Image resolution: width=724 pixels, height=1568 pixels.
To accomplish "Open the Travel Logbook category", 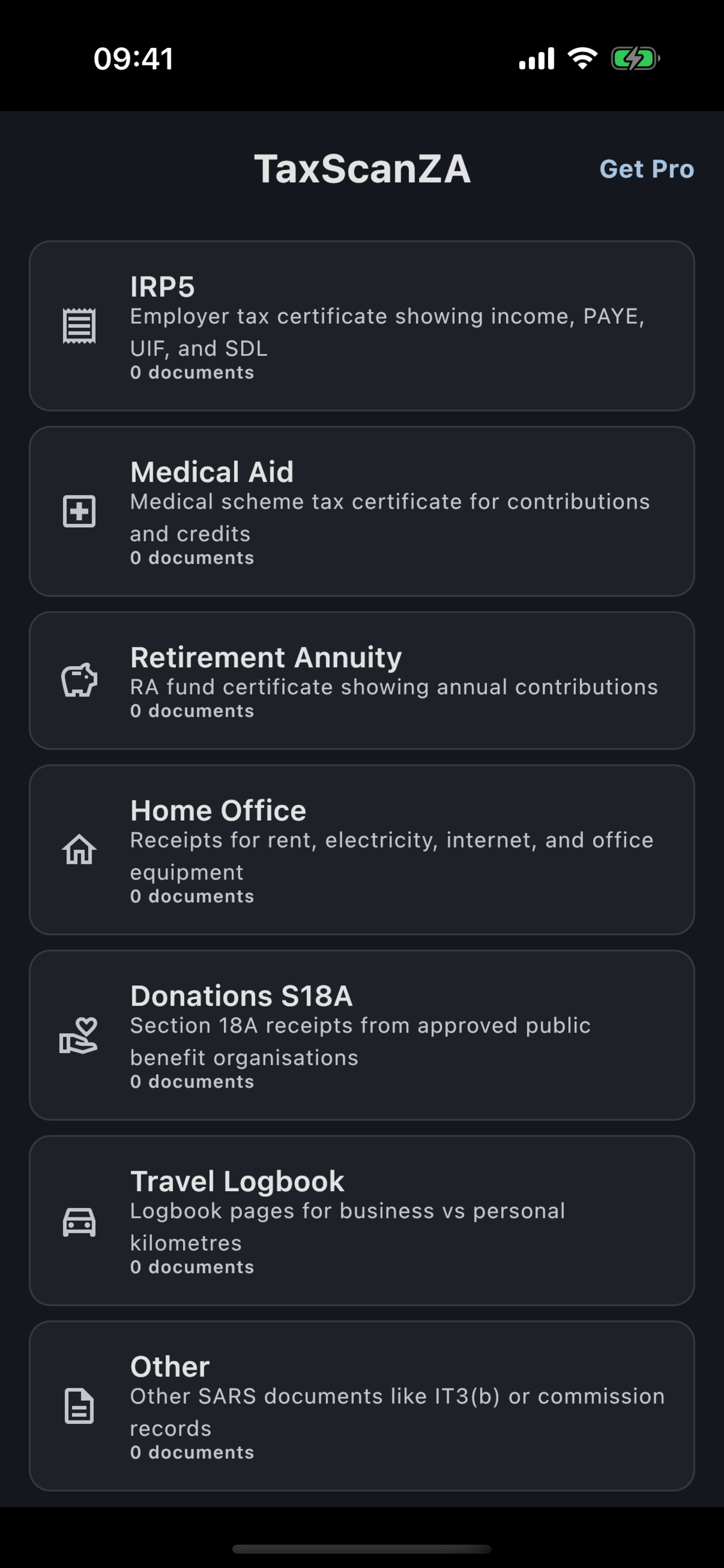I will [x=362, y=1220].
